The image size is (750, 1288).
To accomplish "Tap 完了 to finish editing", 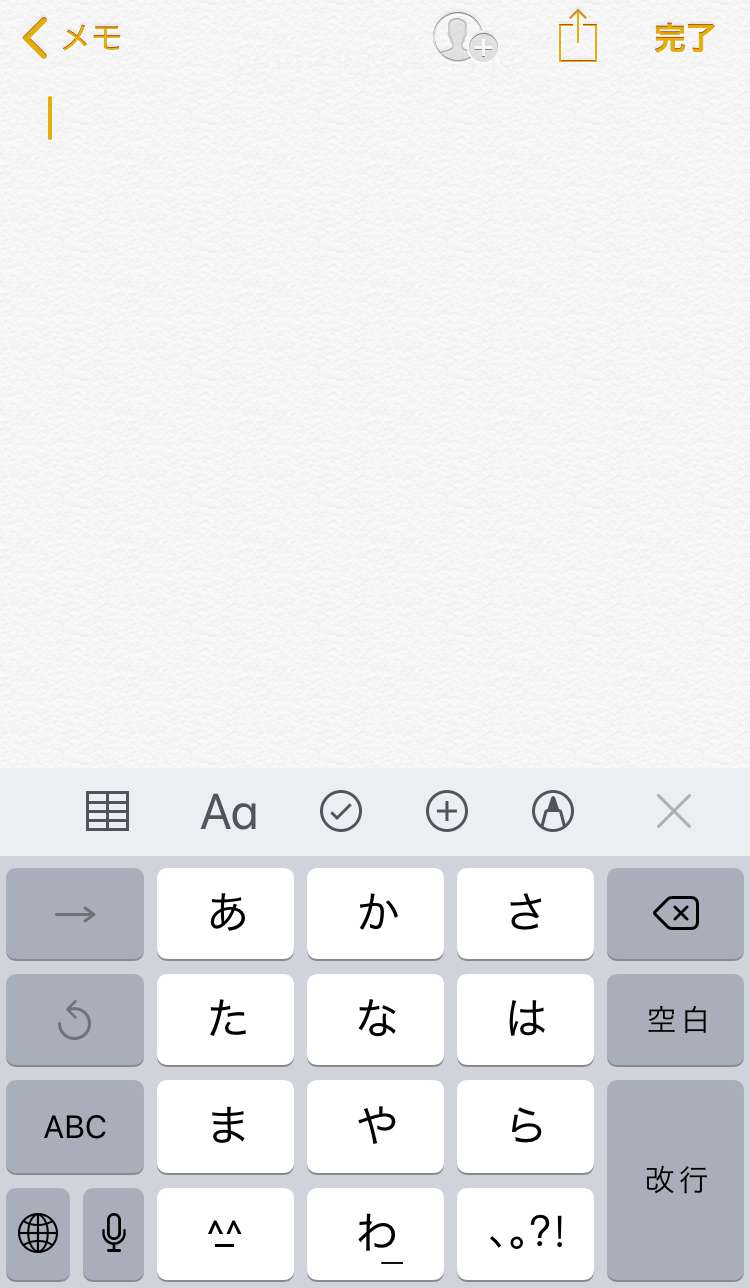I will [x=684, y=38].
